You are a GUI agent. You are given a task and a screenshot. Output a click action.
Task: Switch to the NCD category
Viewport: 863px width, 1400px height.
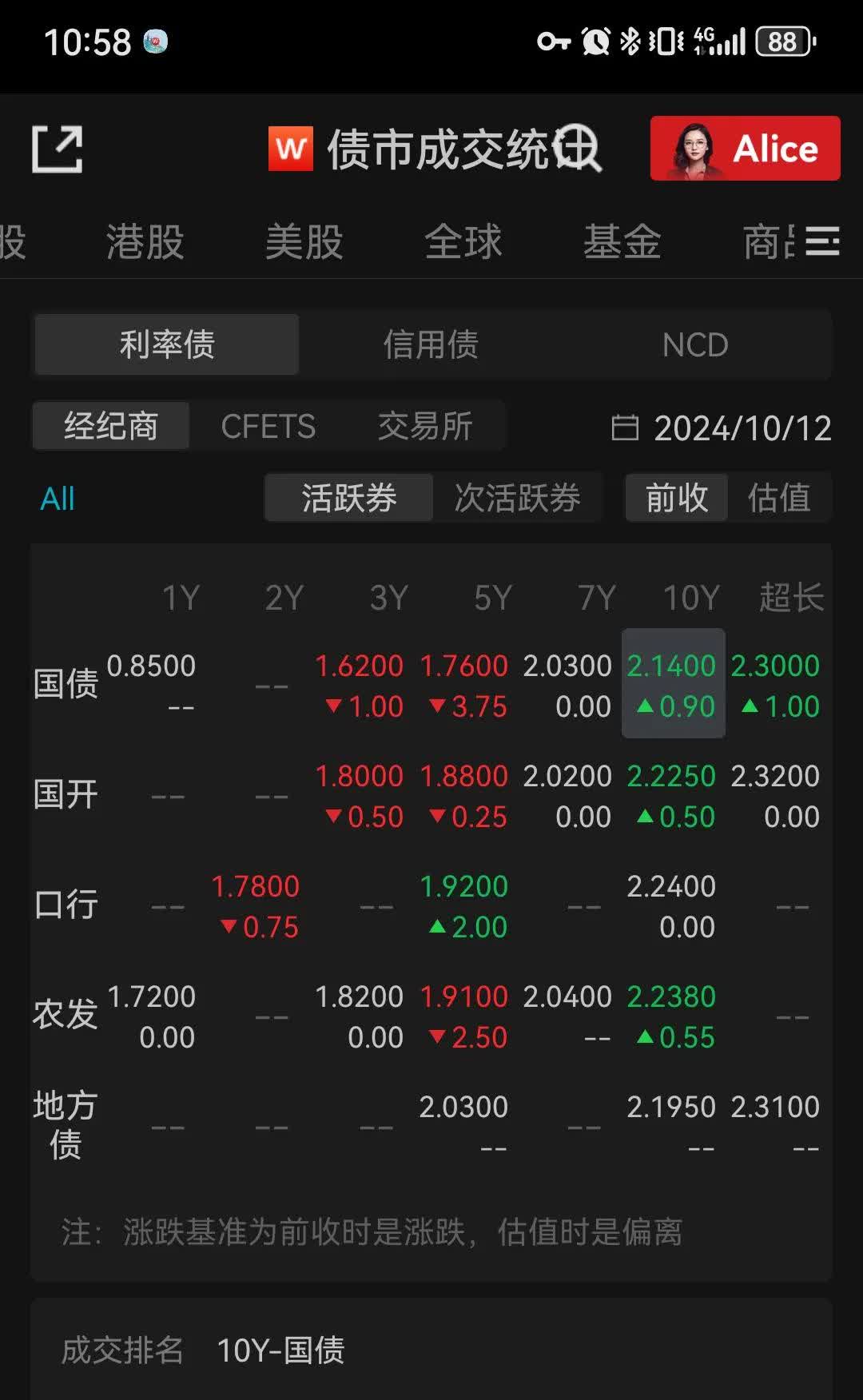point(695,344)
